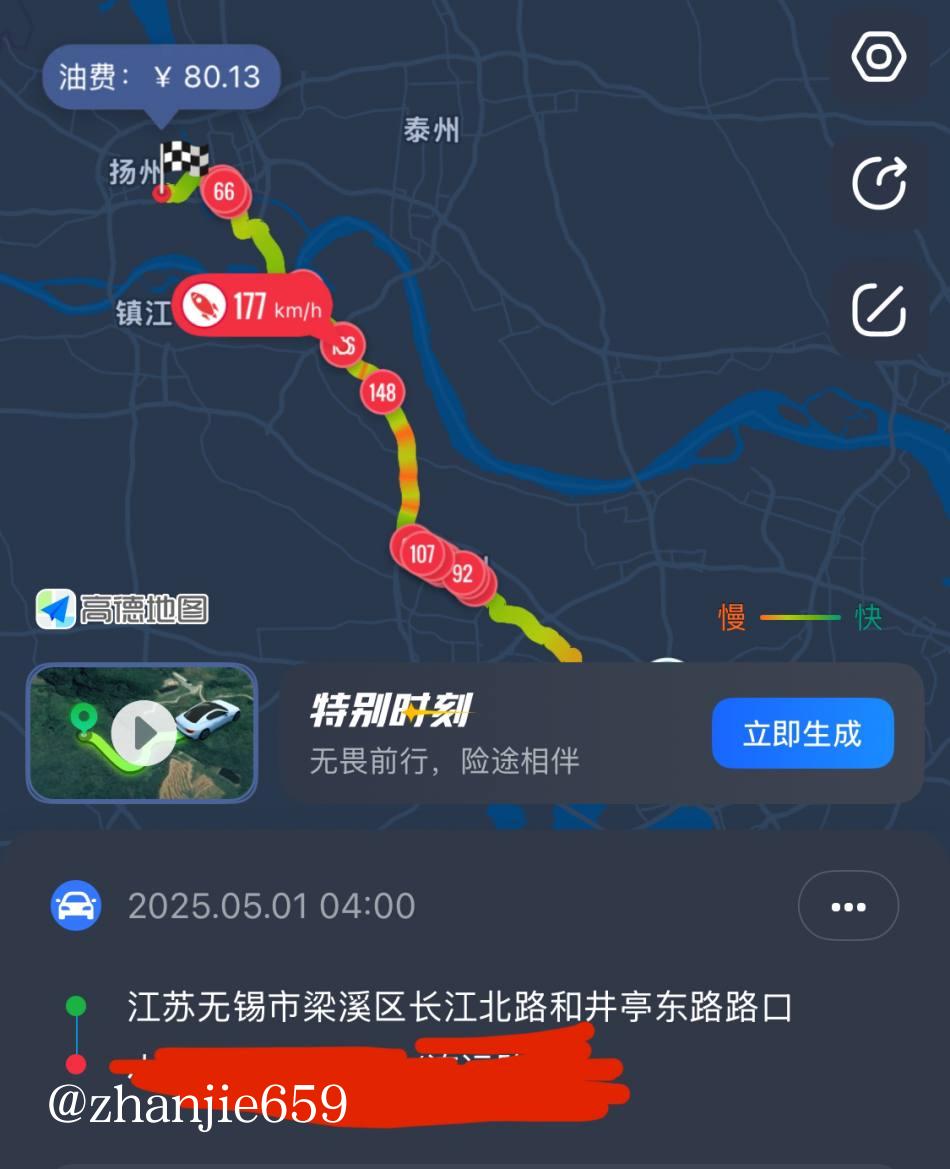
Task: Open the three-dot more options button
Action: (848, 906)
